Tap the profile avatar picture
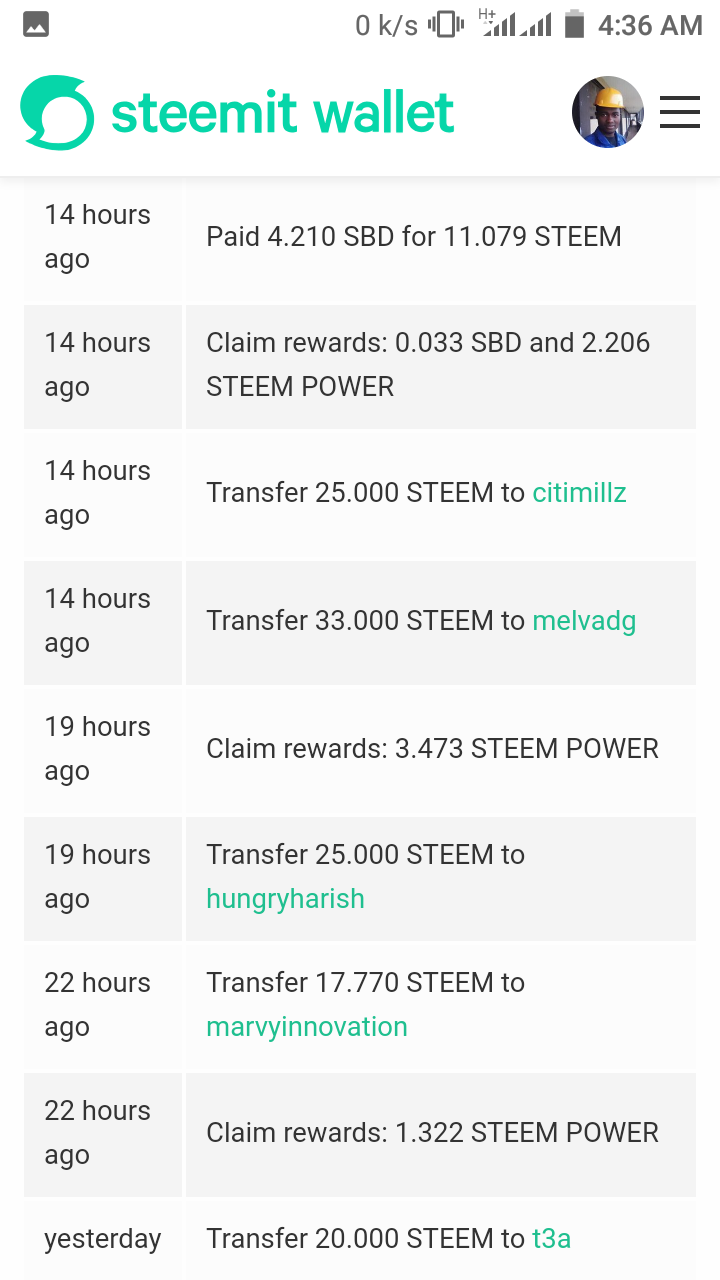 pyautogui.click(x=608, y=112)
